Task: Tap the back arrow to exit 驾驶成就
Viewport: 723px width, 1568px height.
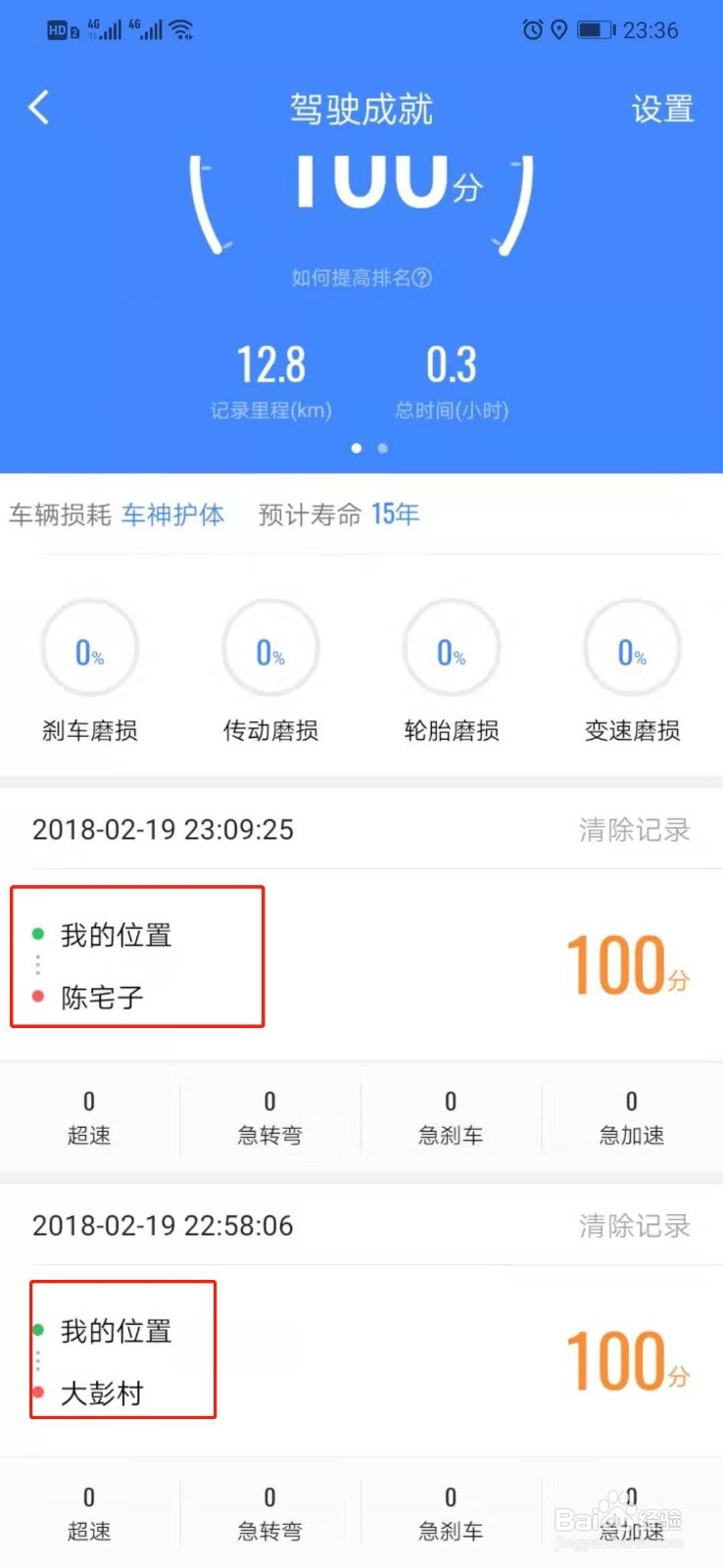Action: [x=39, y=108]
